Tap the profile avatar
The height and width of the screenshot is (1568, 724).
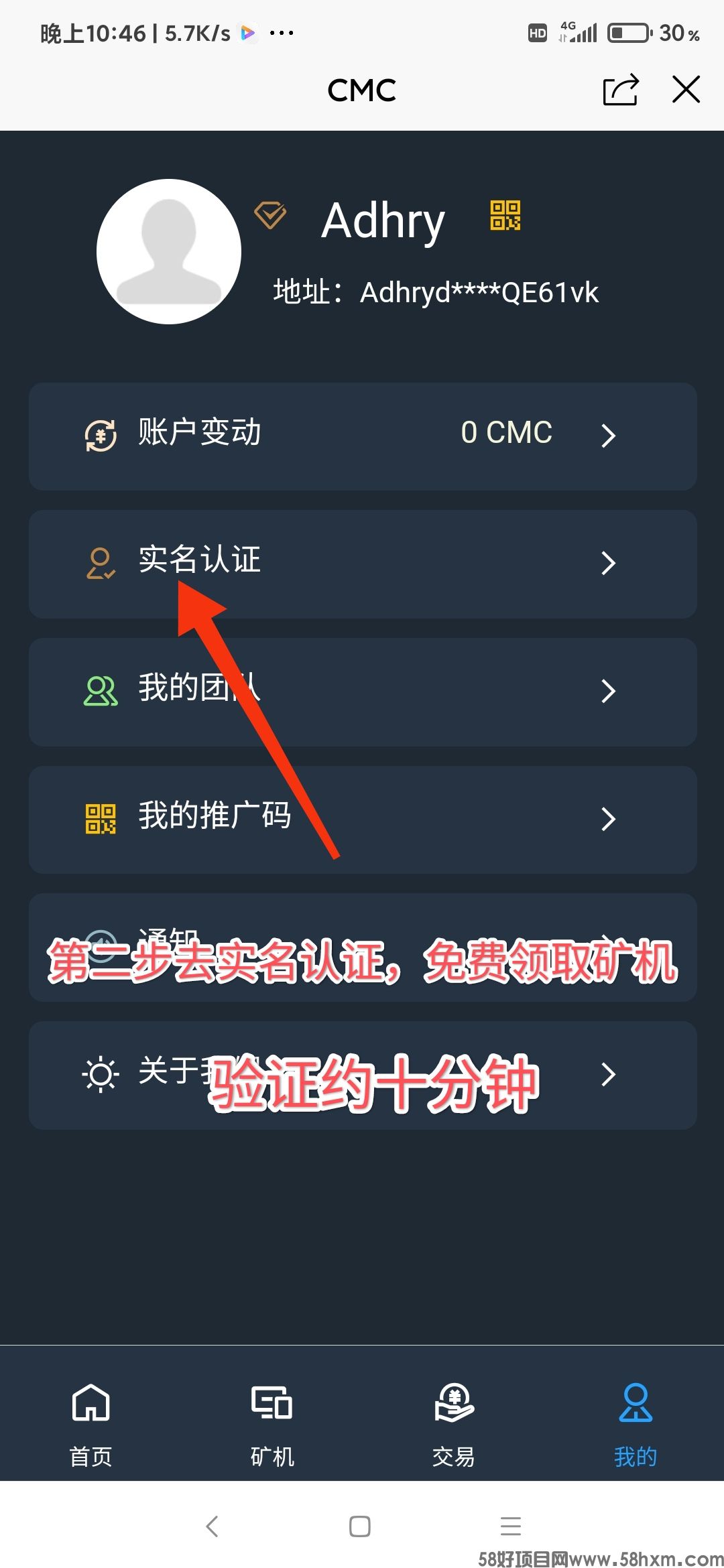(169, 252)
